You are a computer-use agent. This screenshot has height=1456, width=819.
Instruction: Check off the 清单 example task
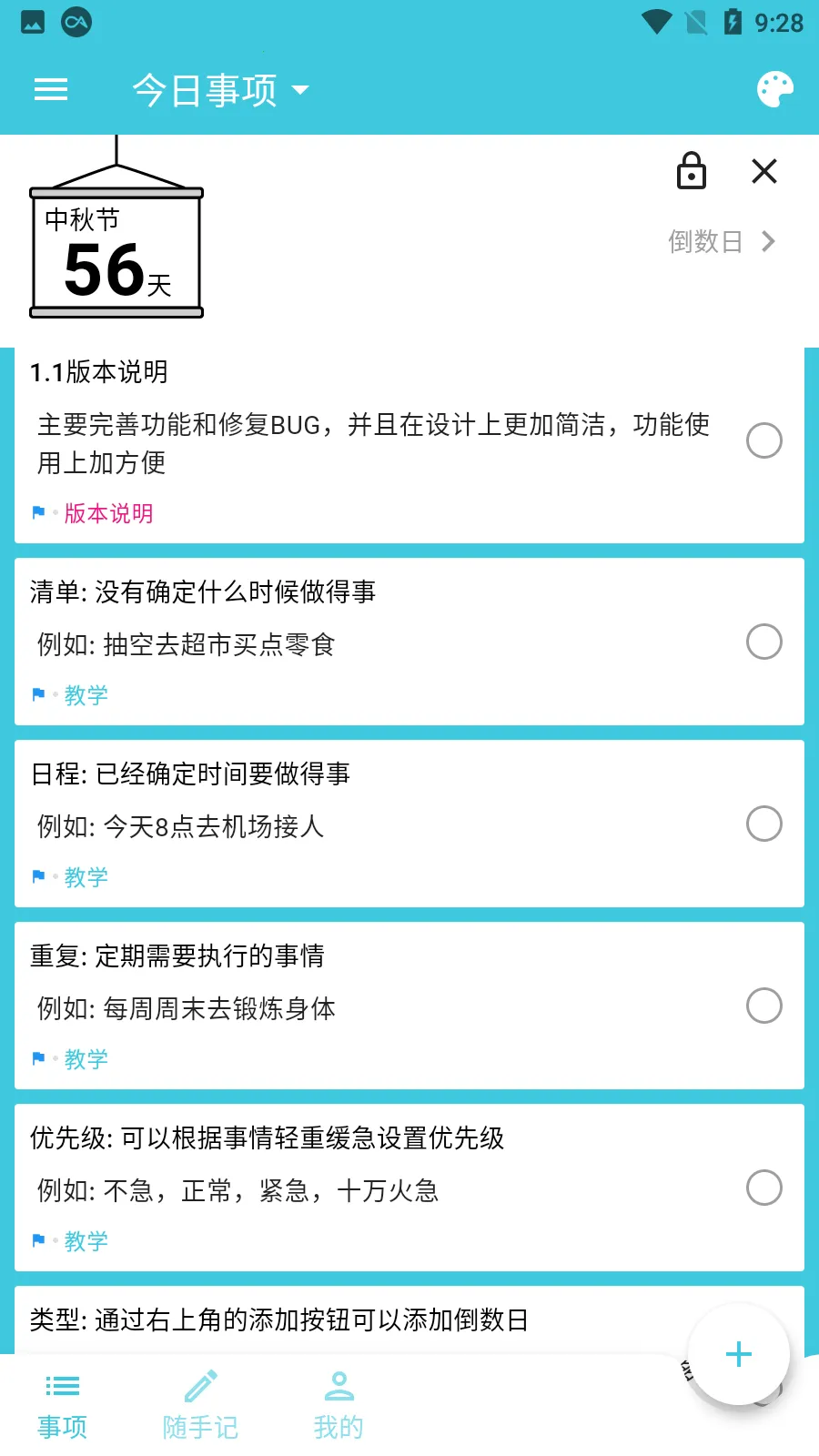click(x=763, y=642)
